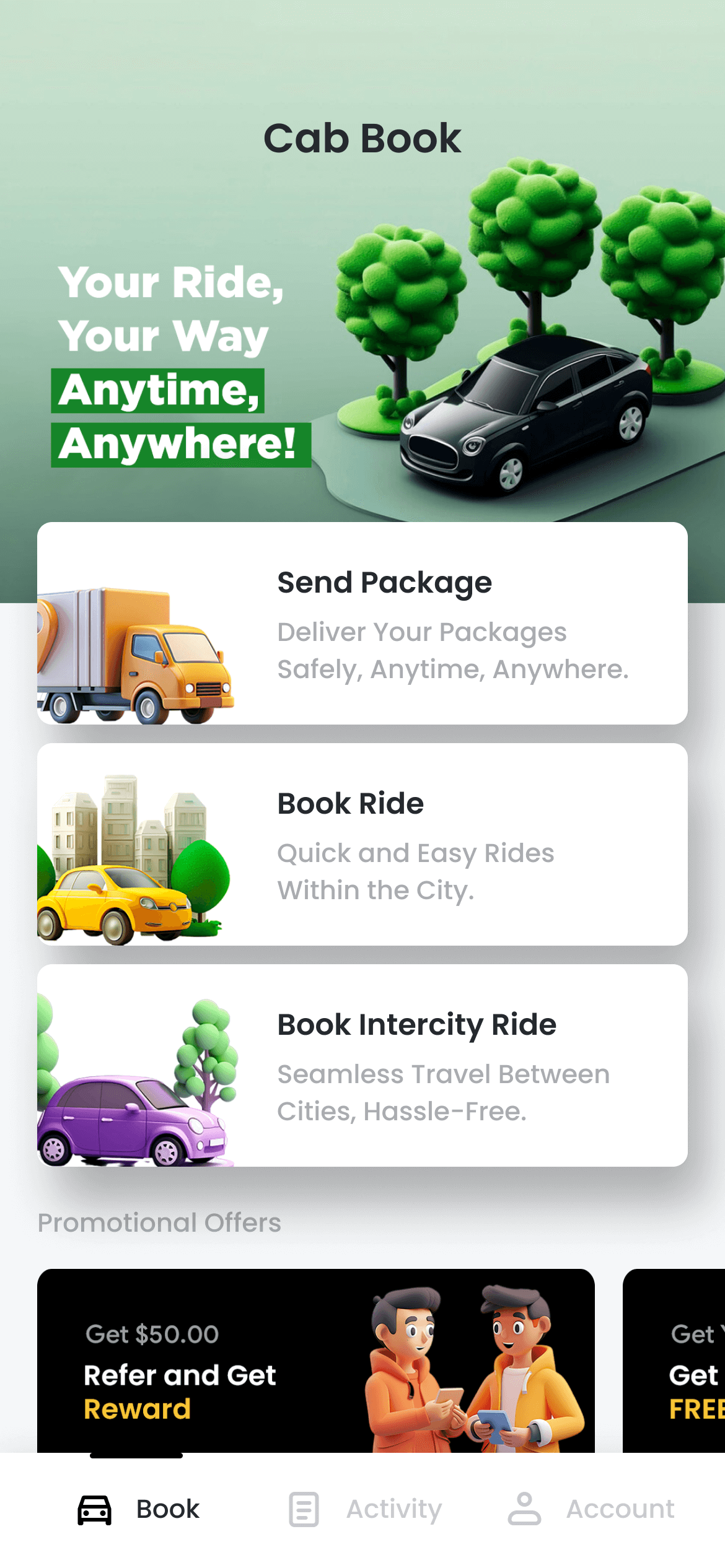Image resolution: width=725 pixels, height=1568 pixels.
Task: Open the Activity tab list icon
Action: click(x=303, y=1509)
